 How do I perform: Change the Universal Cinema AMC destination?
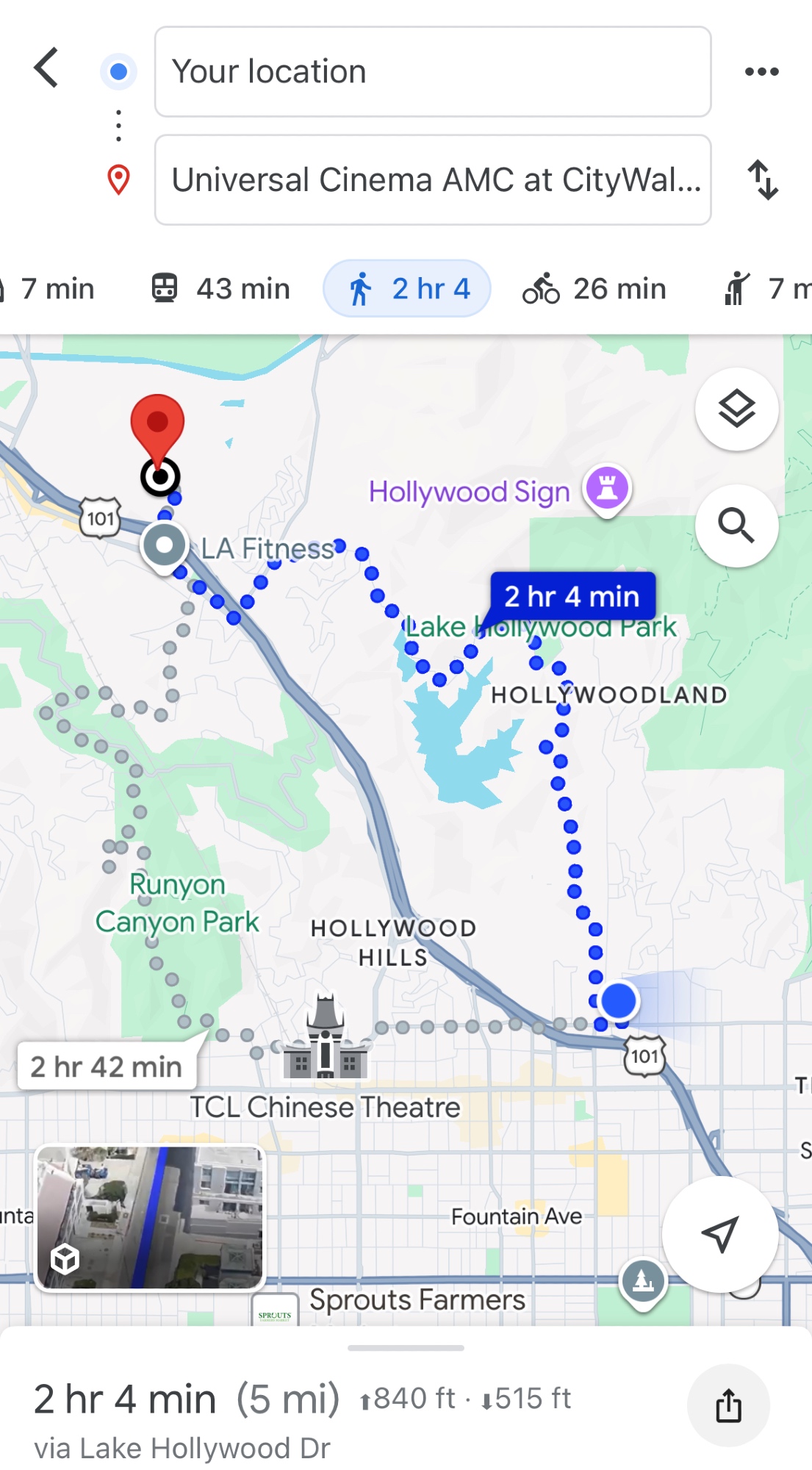coord(432,180)
